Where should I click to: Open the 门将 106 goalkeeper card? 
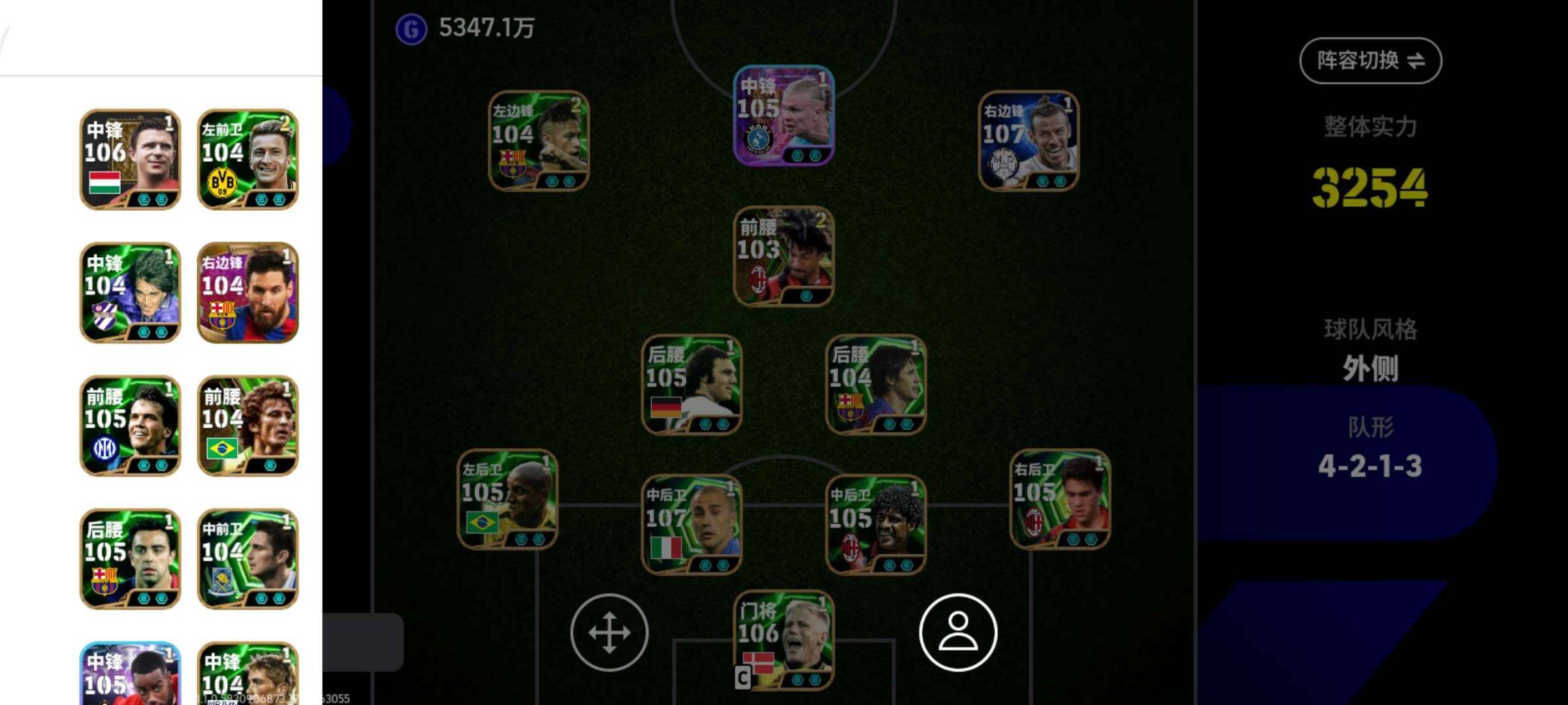[x=783, y=640]
